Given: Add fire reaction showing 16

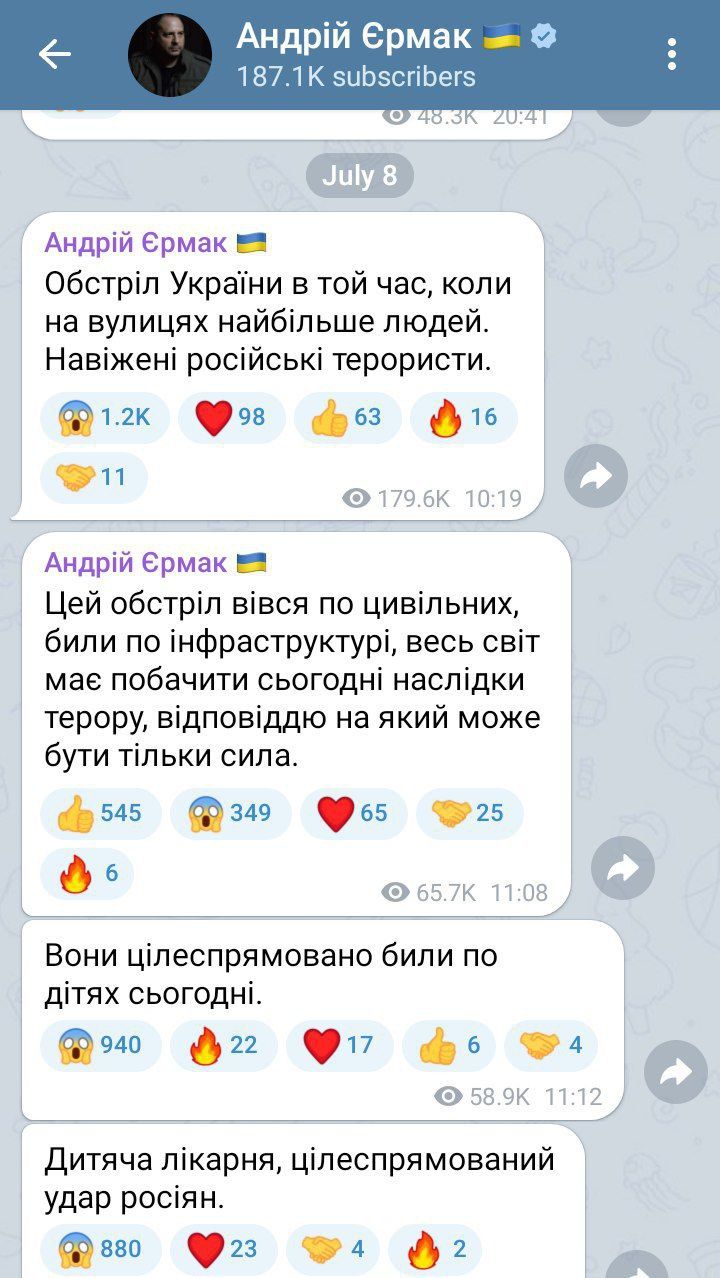Looking at the screenshot, I should pyautogui.click(x=463, y=417).
